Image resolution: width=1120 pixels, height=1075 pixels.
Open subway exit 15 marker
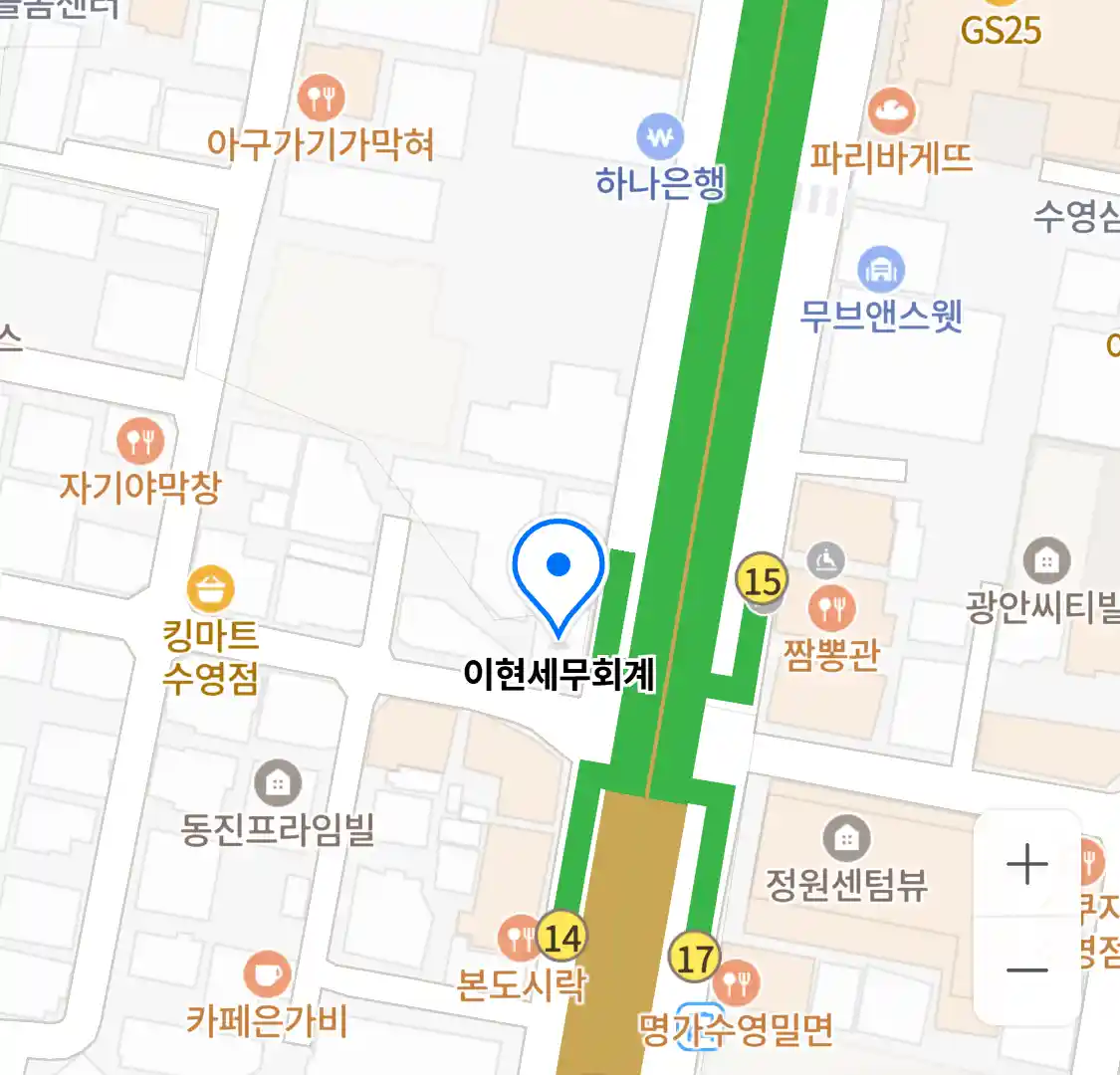762,580
